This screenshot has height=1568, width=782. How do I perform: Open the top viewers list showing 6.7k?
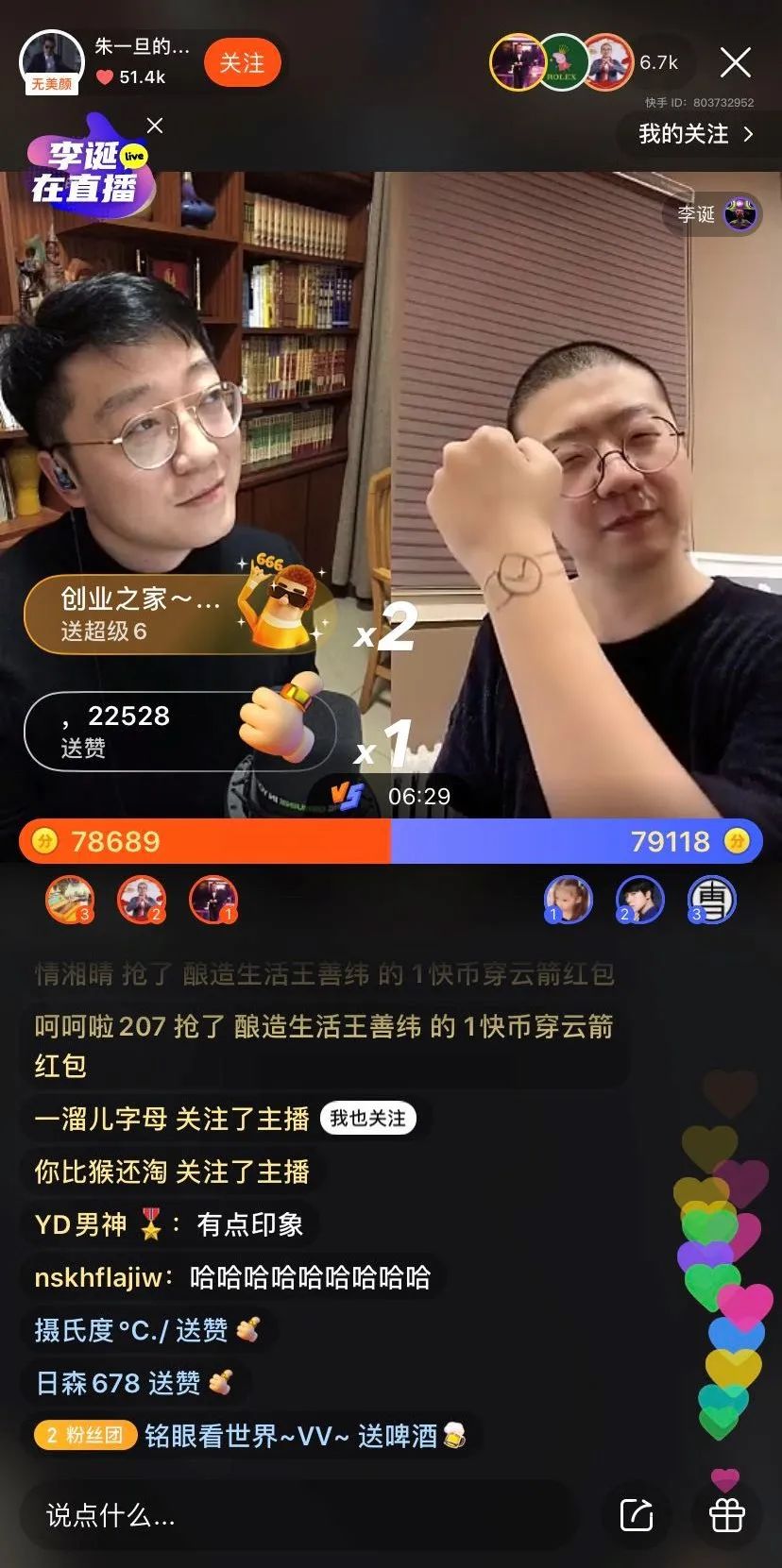click(x=658, y=63)
